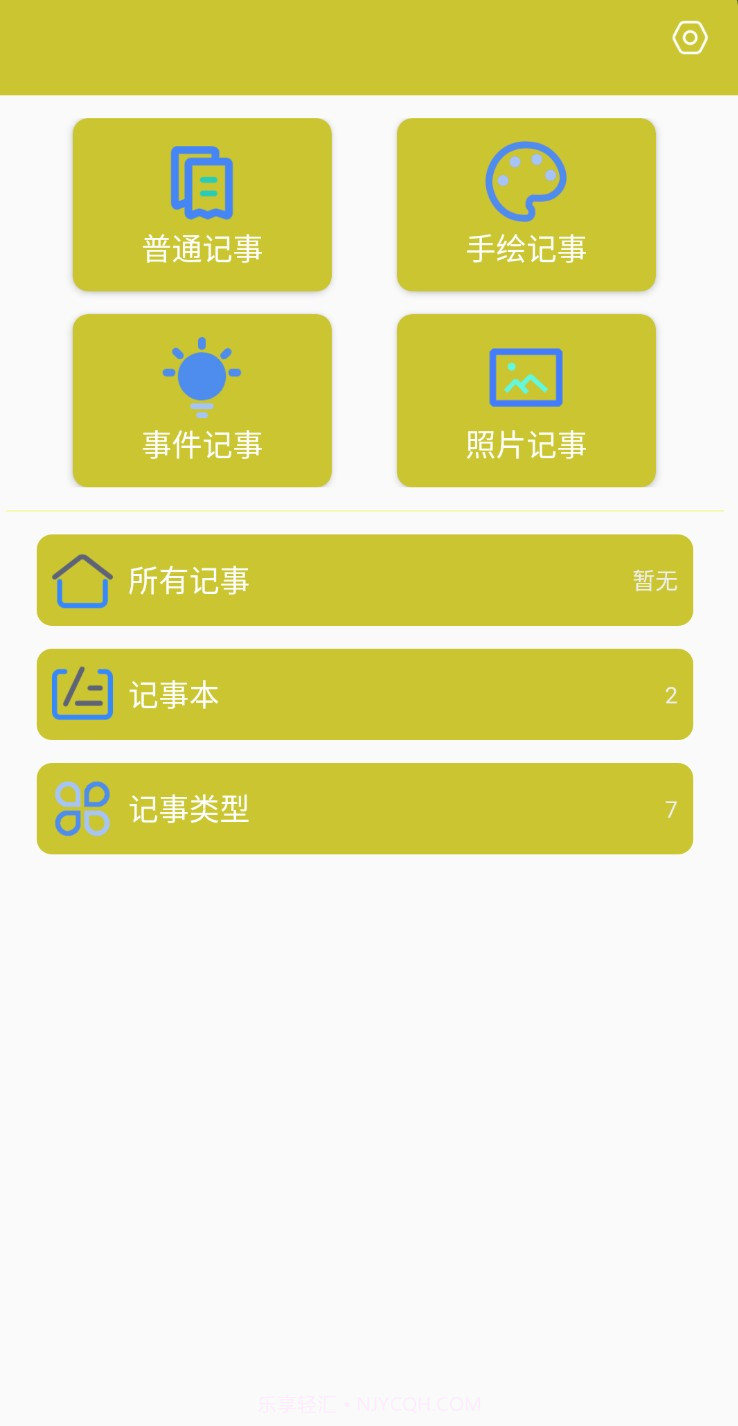Tap the palette icon for 手绘记事

526,180
